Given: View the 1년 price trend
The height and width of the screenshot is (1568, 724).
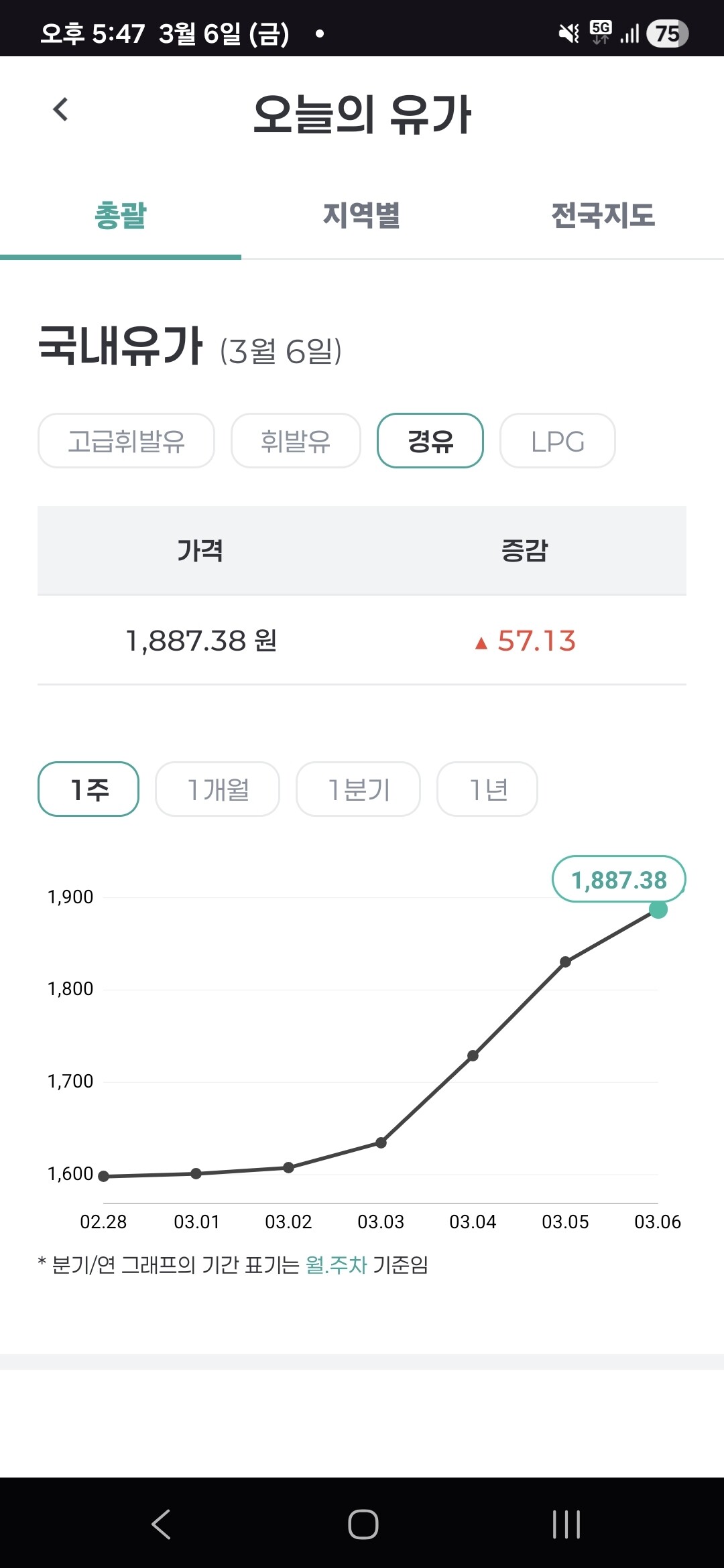Looking at the screenshot, I should pyautogui.click(x=487, y=789).
